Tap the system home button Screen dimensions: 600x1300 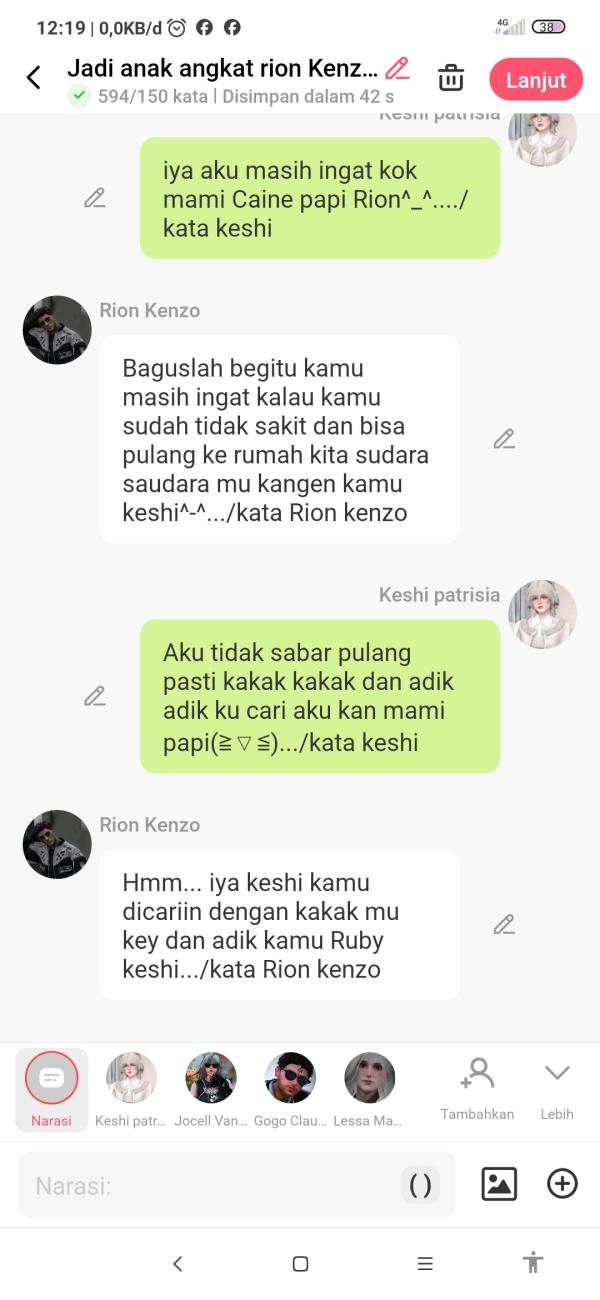tap(300, 1264)
